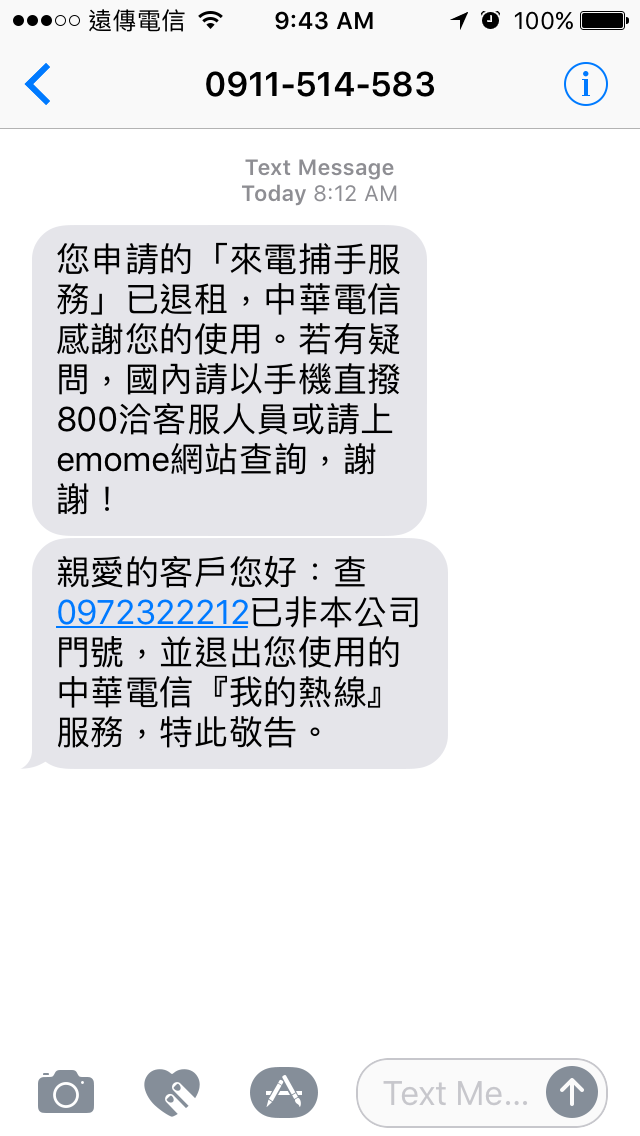Screen dimensions: 640x1136
Task: Open Digital Touch heart icon
Action: (x=172, y=1092)
